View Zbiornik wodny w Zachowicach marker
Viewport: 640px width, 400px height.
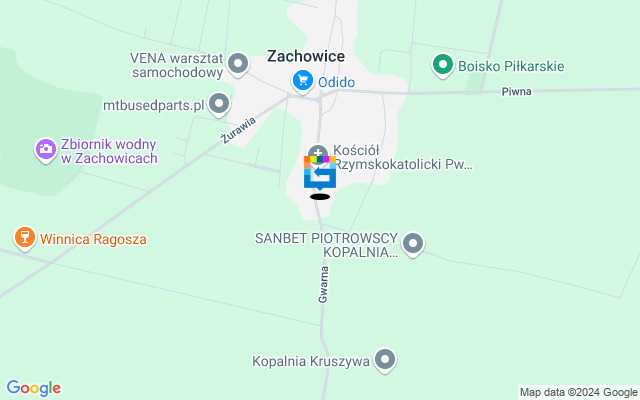click(x=45, y=150)
